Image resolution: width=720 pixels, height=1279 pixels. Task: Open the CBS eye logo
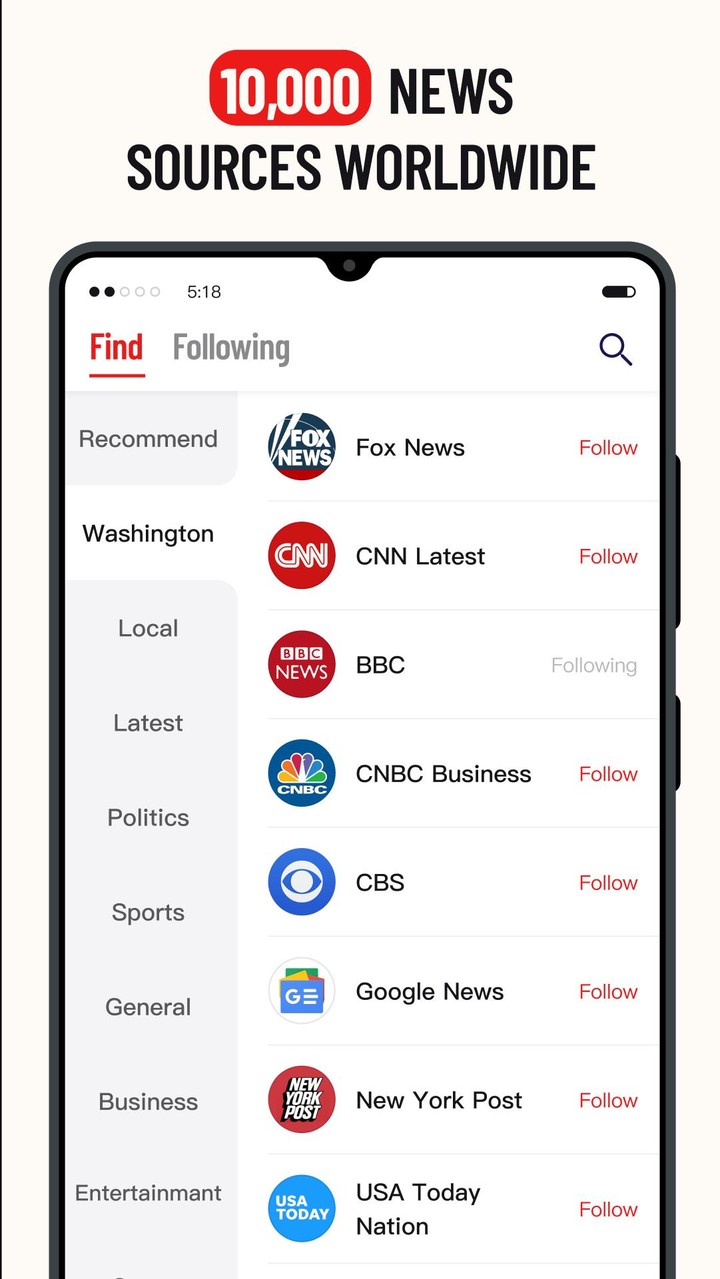click(302, 882)
